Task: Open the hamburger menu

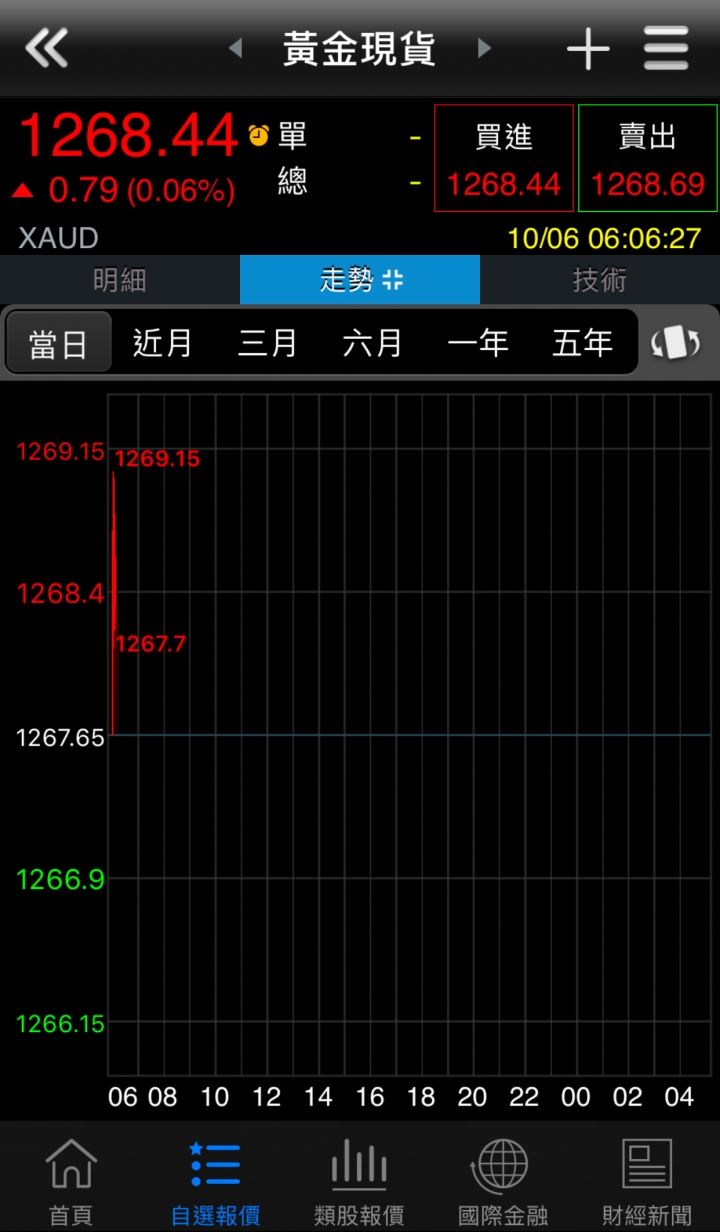Action: click(x=666, y=48)
